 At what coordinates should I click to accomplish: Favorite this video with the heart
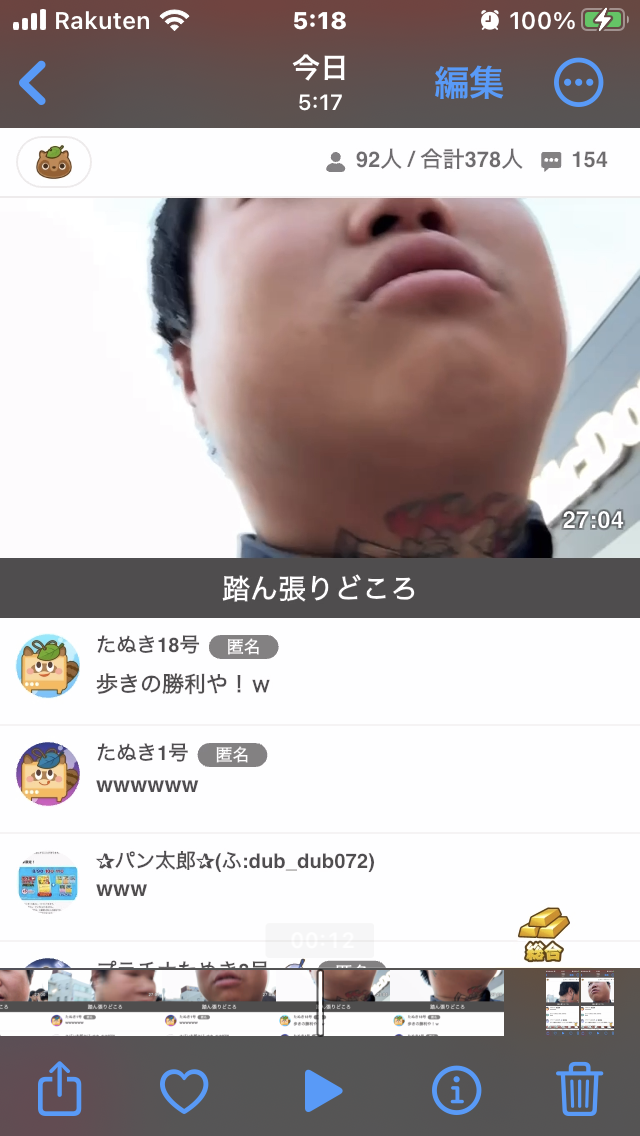pyautogui.click(x=184, y=1090)
